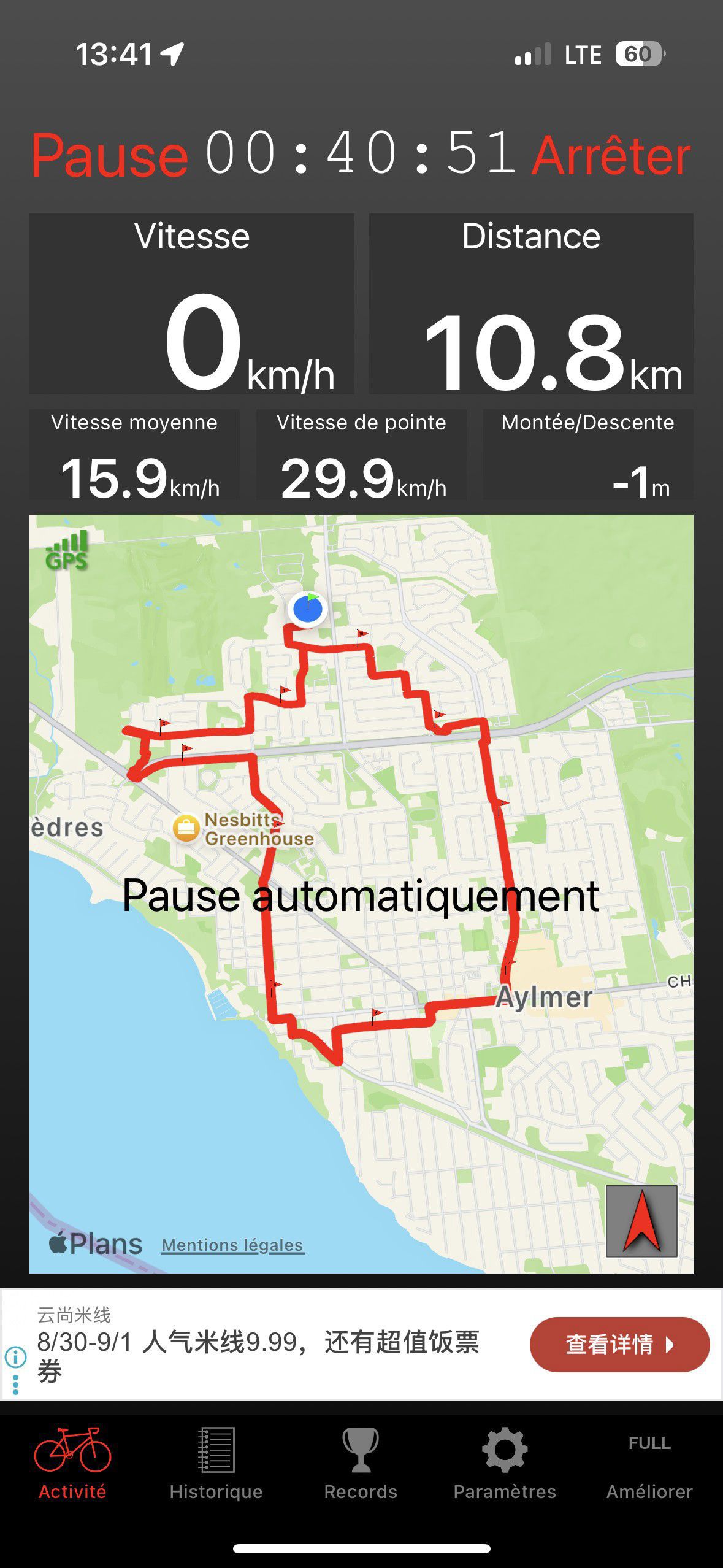Screen dimensions: 723x1568
Task: Tap the ad's 查看详情 button
Action: tap(619, 1344)
